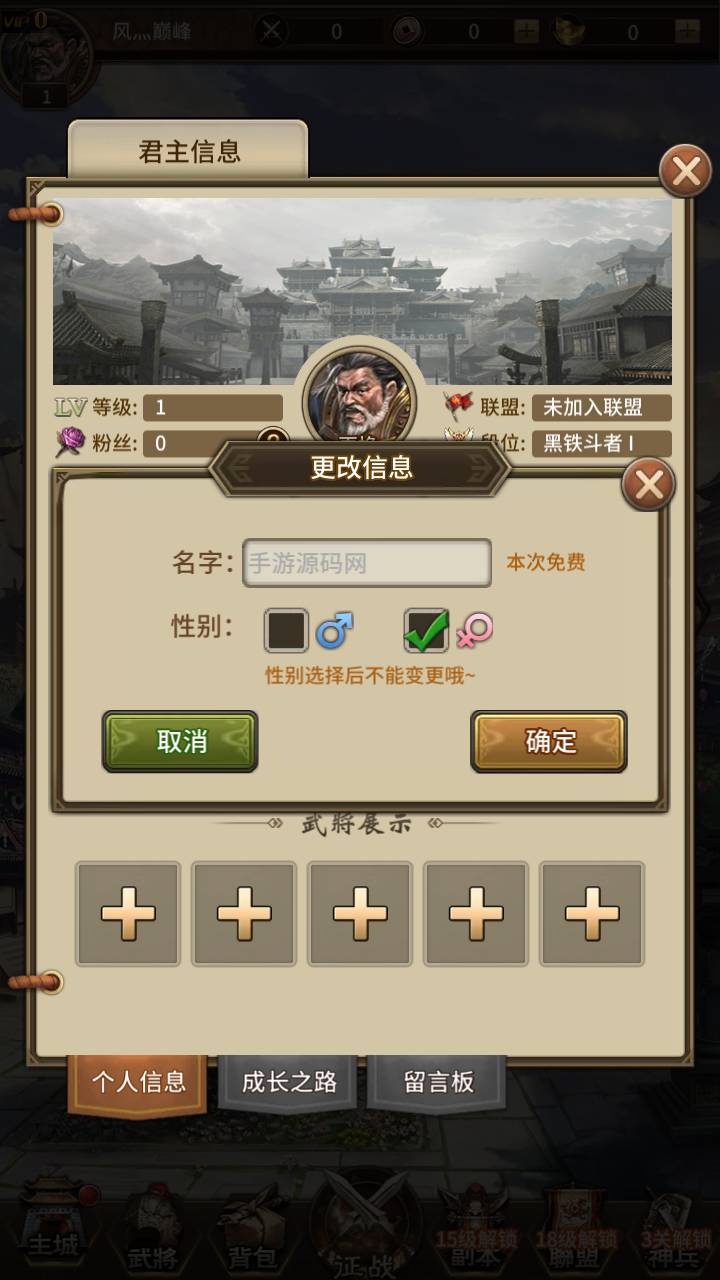Screen dimensions: 720x1280
Task: Close the 更改信息 dialog
Action: tap(649, 486)
